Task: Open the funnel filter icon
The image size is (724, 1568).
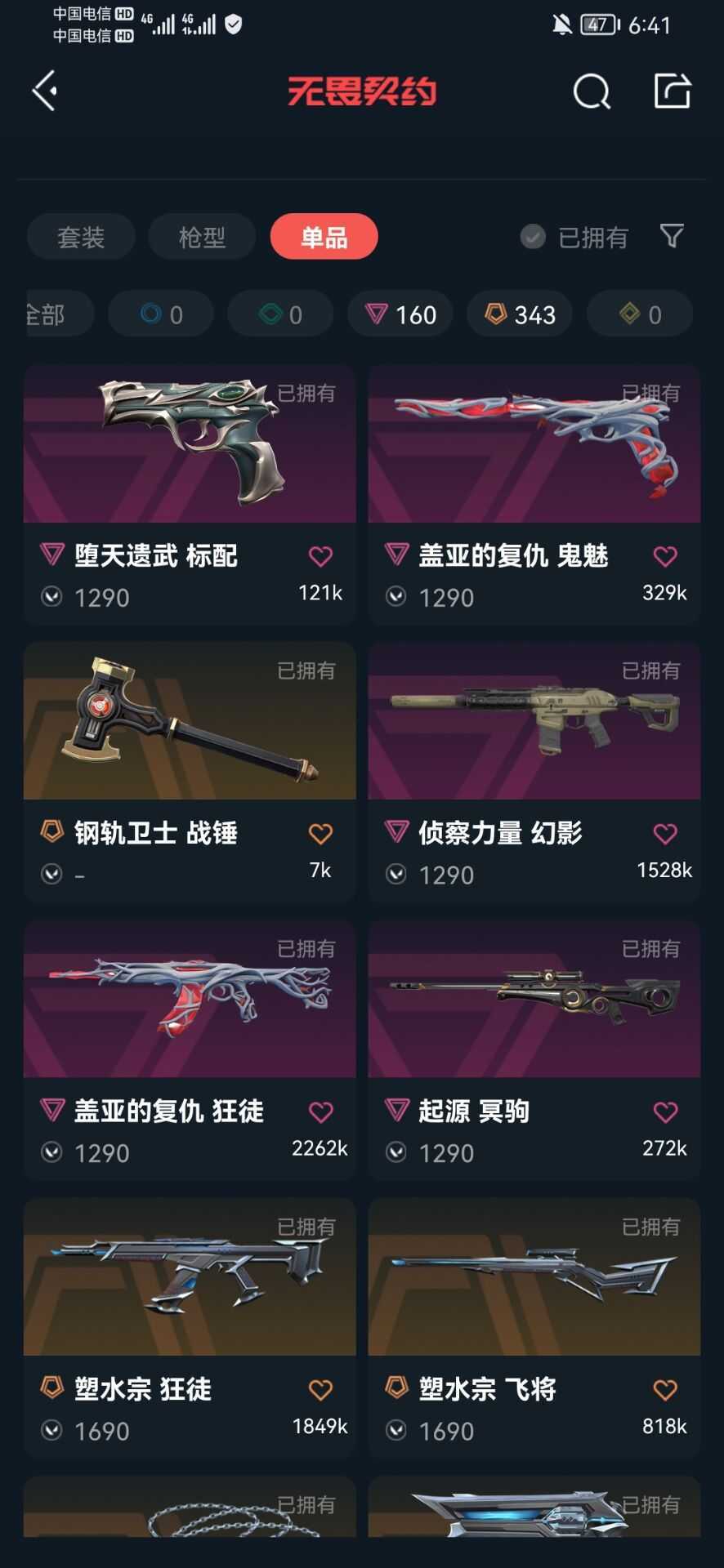Action: 672,236
